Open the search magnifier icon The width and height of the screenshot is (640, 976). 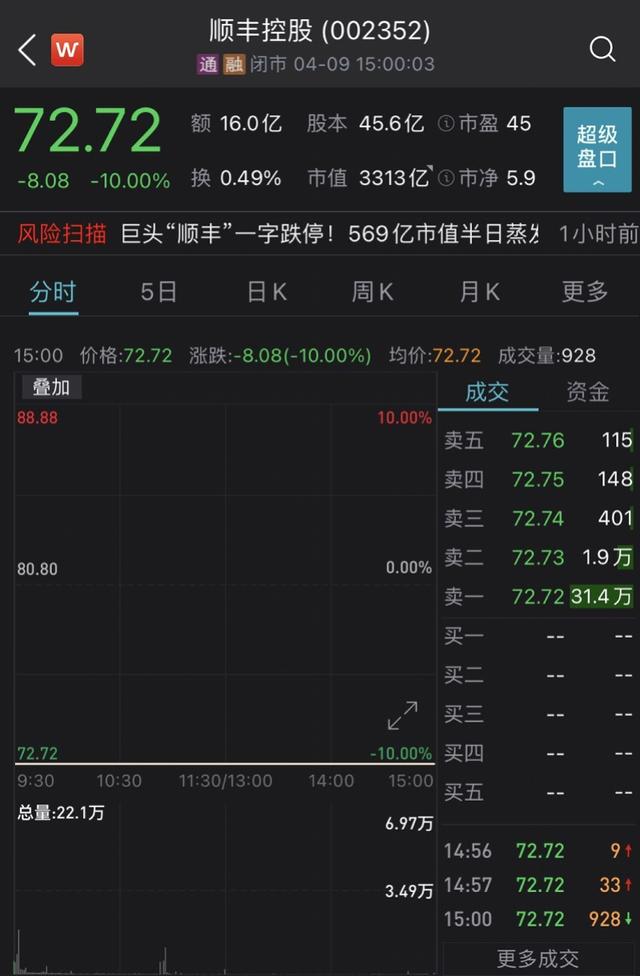pos(602,49)
